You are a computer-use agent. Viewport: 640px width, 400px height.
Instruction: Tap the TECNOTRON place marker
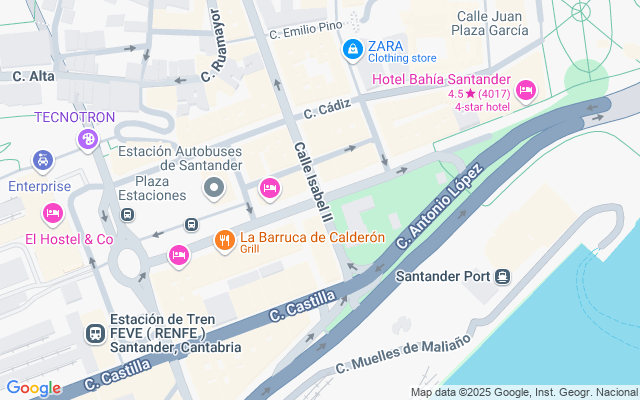coord(86,140)
